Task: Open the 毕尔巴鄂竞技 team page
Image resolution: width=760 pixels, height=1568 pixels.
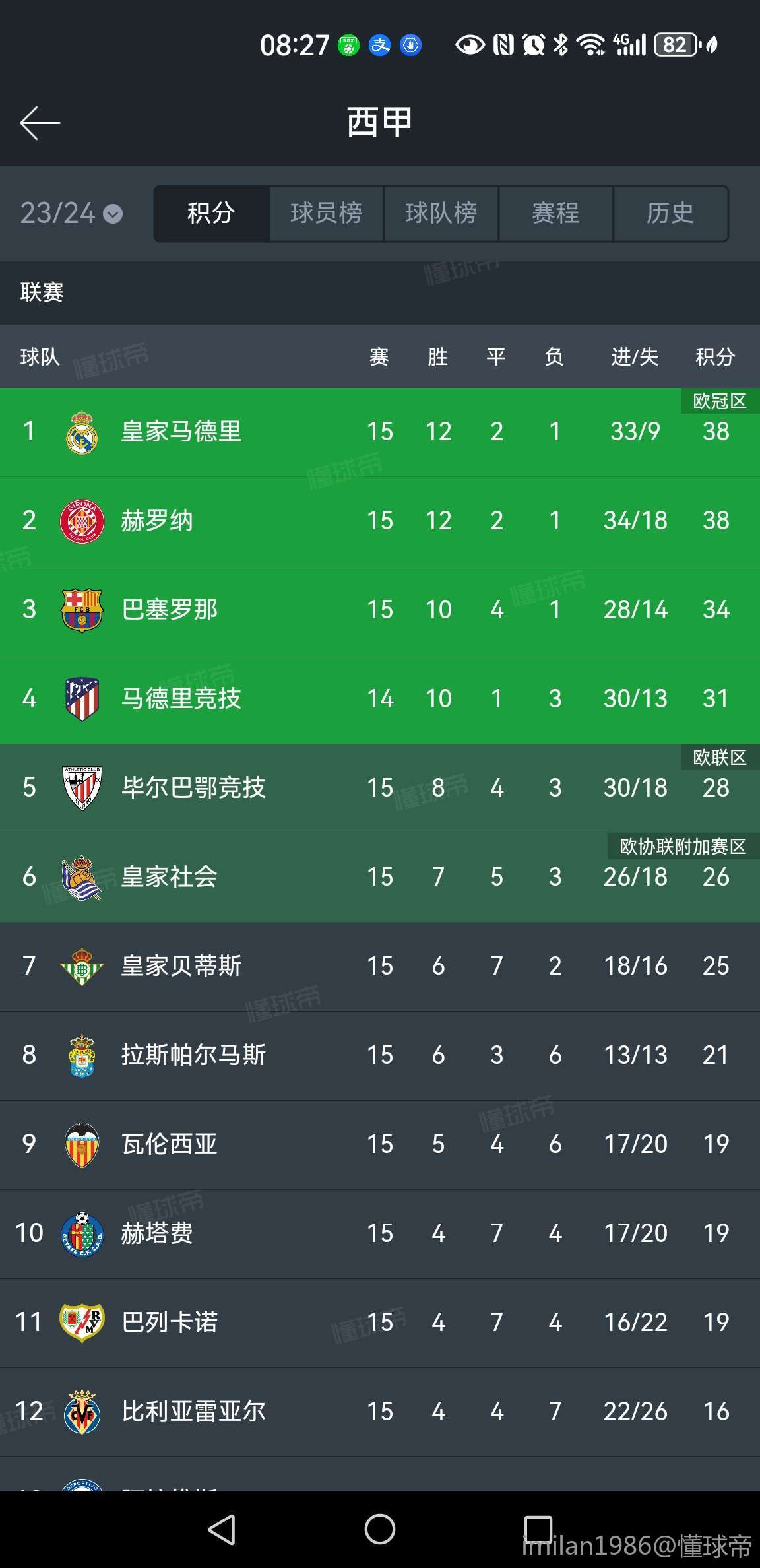Action: 193,788
